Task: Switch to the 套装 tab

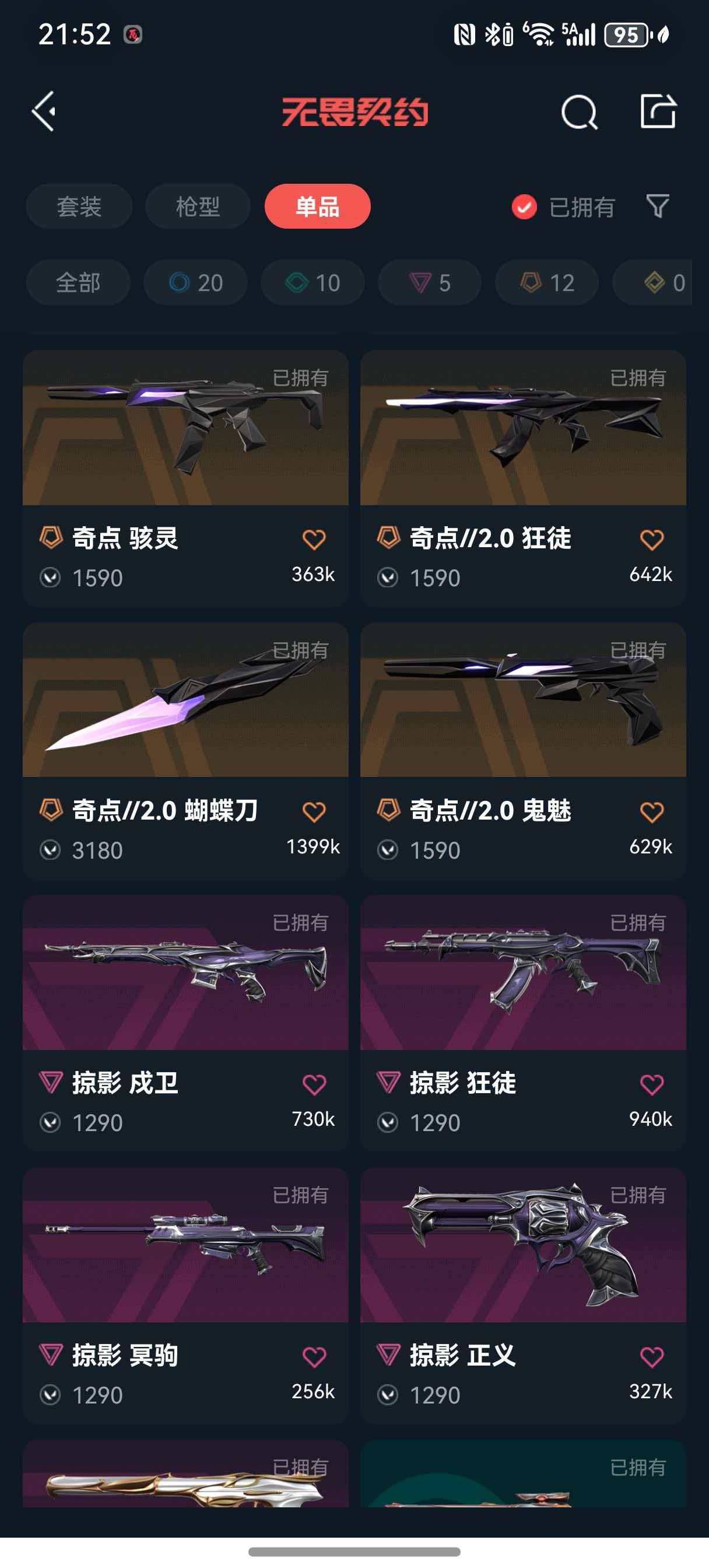Action: [79, 206]
